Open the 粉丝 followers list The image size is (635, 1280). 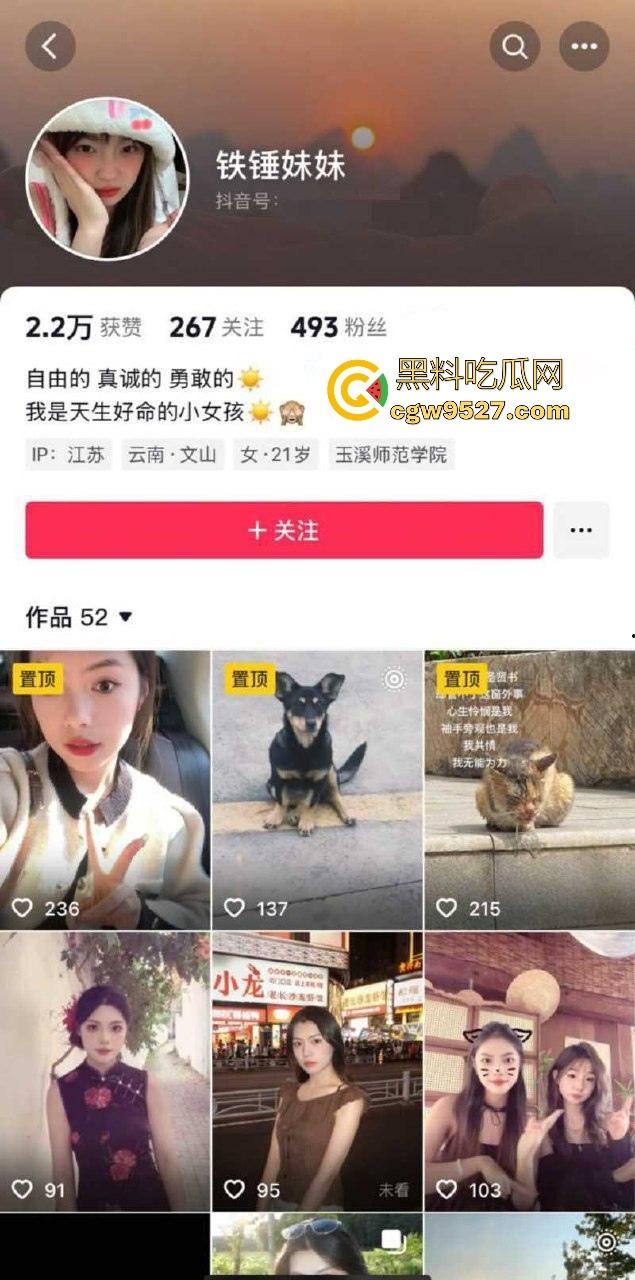click(338, 327)
